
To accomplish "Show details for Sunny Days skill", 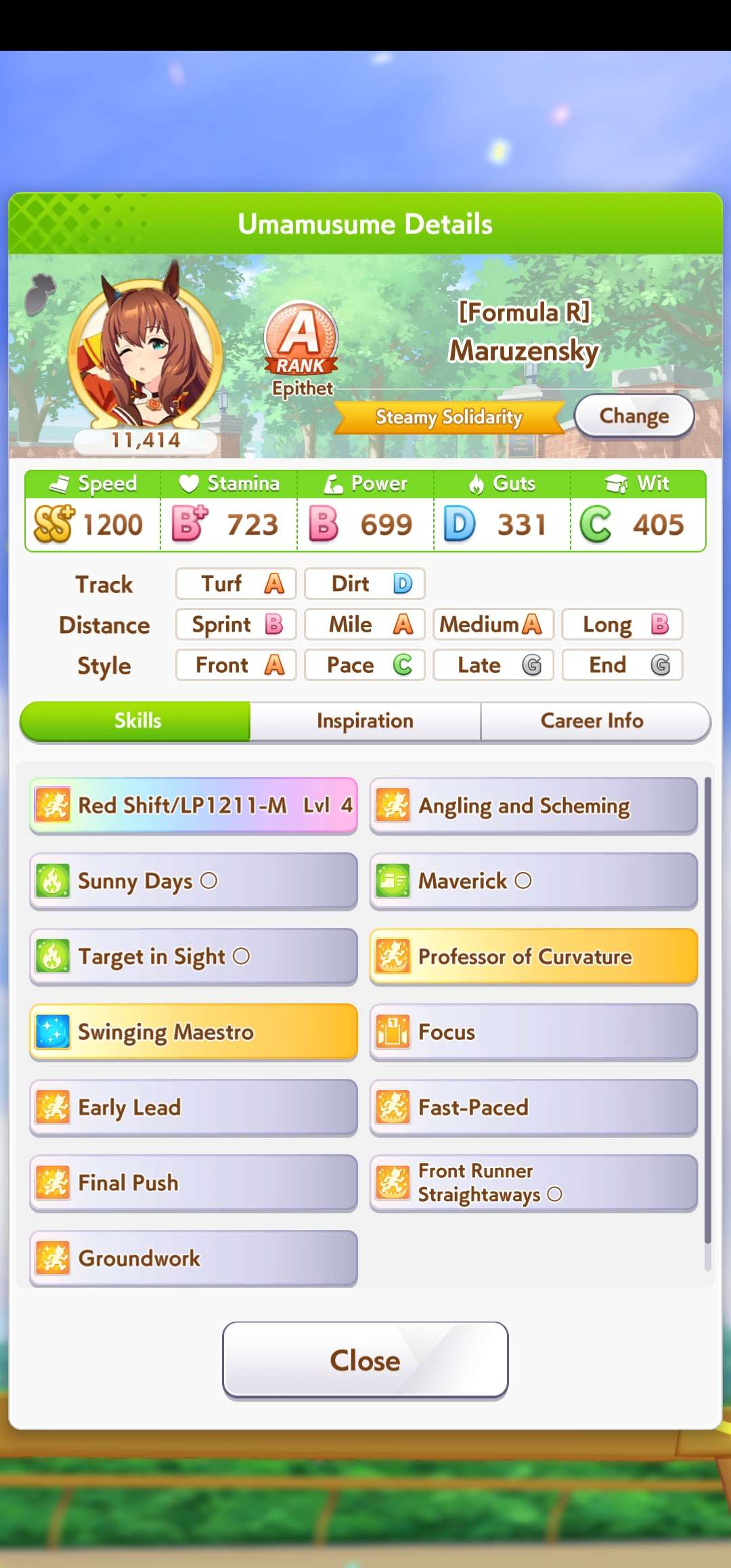I will click(x=194, y=881).
